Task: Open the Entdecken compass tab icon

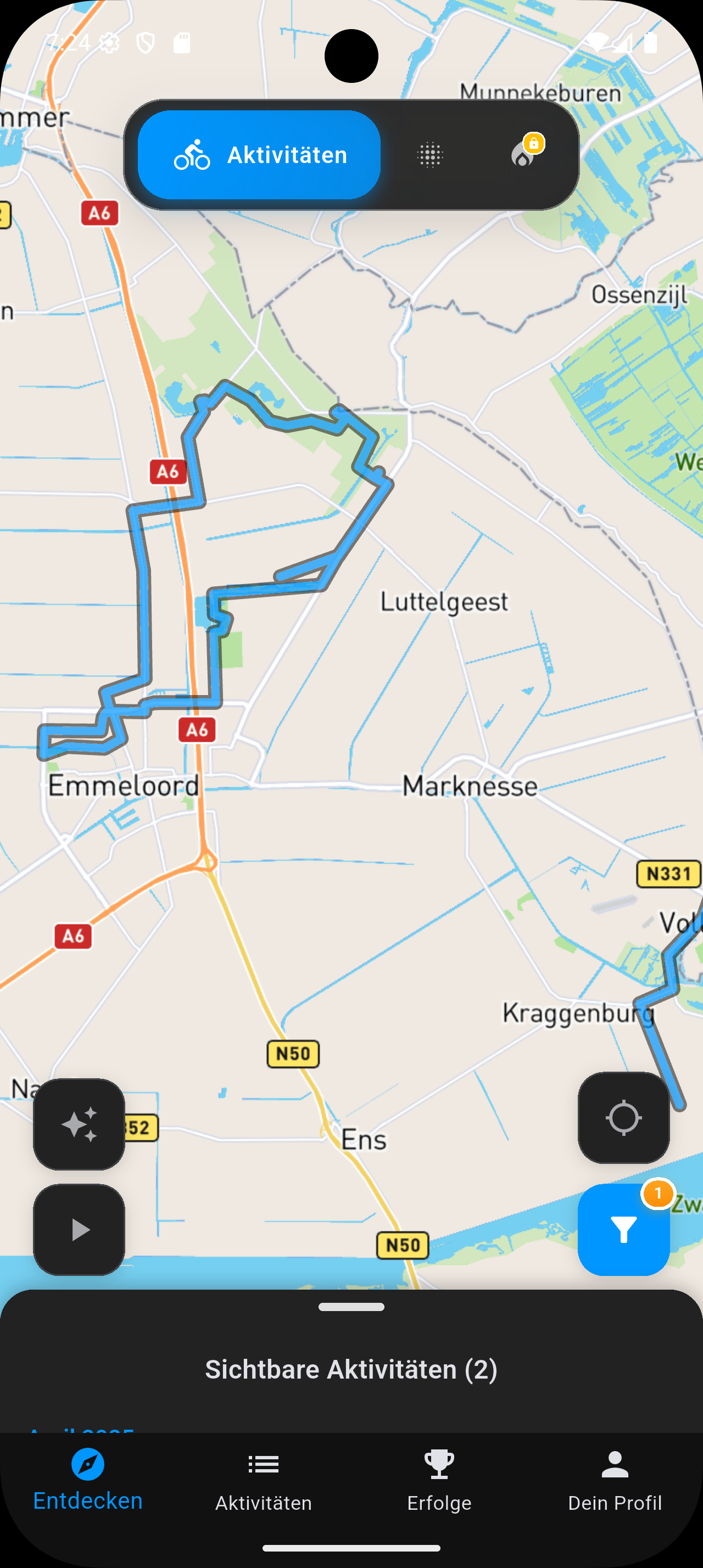Action: (87, 1464)
